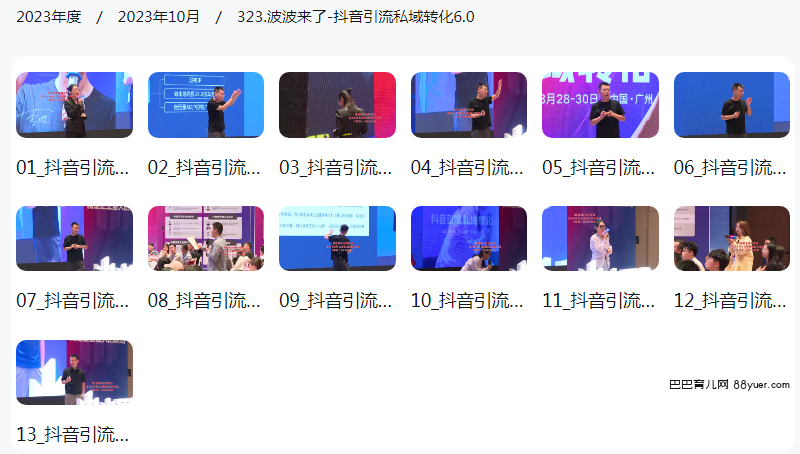
Task: Play video 02_抖音引流
Action: (x=206, y=105)
